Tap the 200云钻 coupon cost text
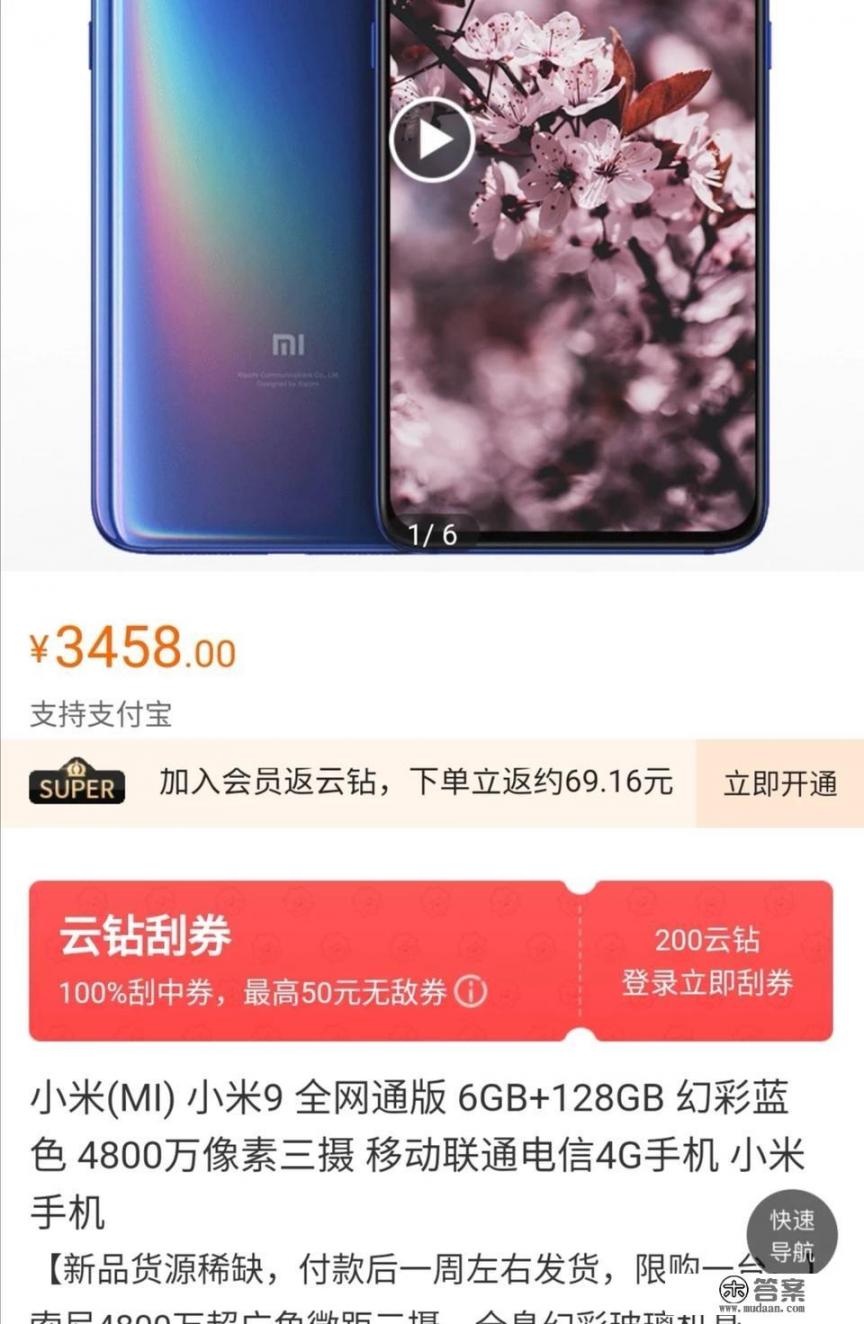 708,940
